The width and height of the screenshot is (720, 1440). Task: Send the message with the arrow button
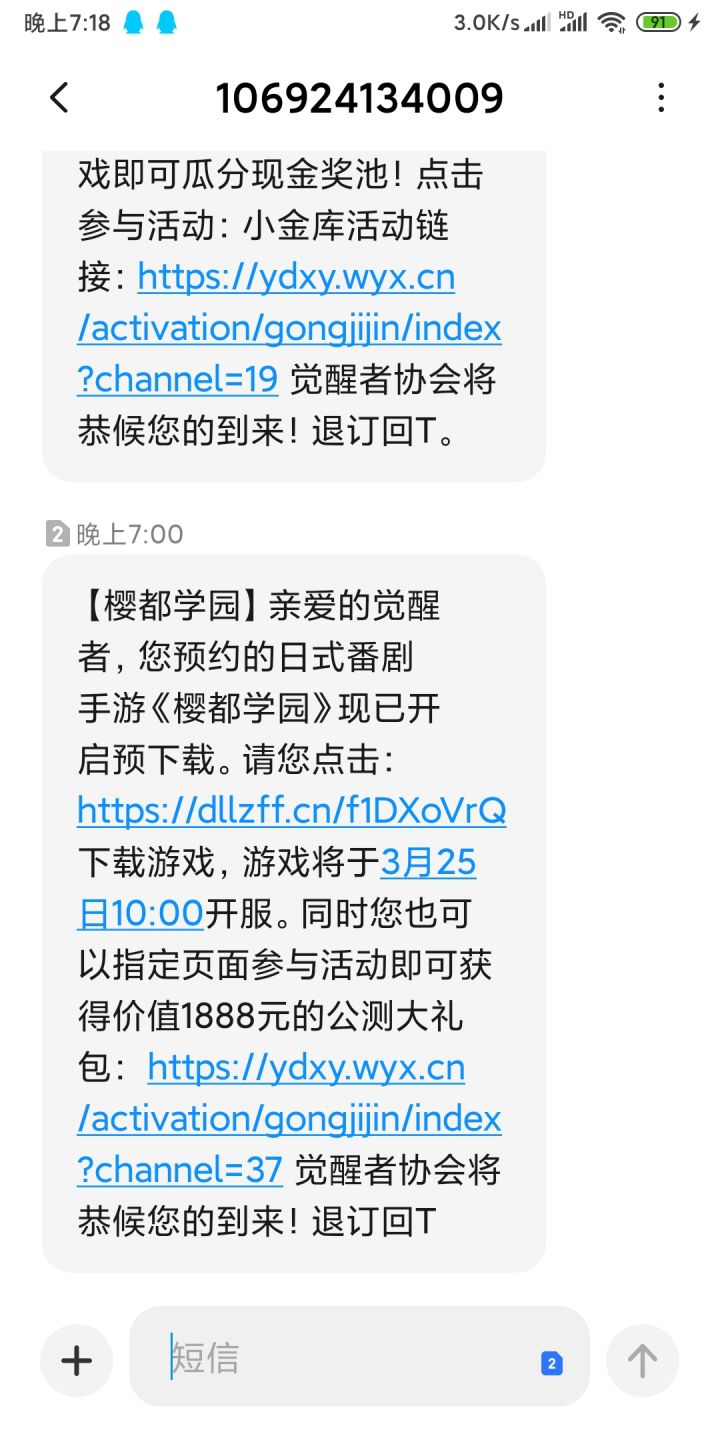[x=642, y=1360]
